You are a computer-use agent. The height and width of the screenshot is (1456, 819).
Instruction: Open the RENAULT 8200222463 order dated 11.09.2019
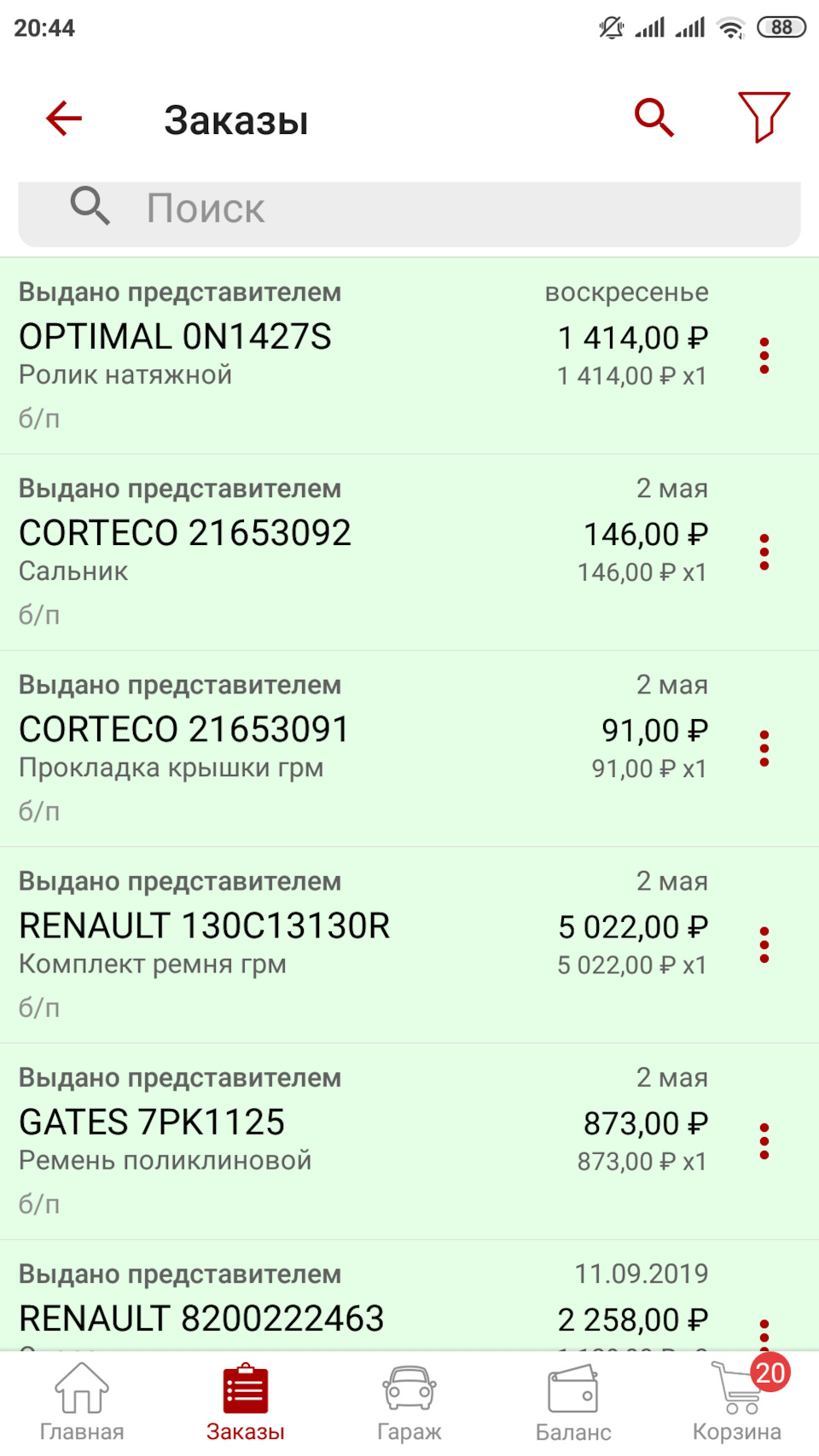341,1318
